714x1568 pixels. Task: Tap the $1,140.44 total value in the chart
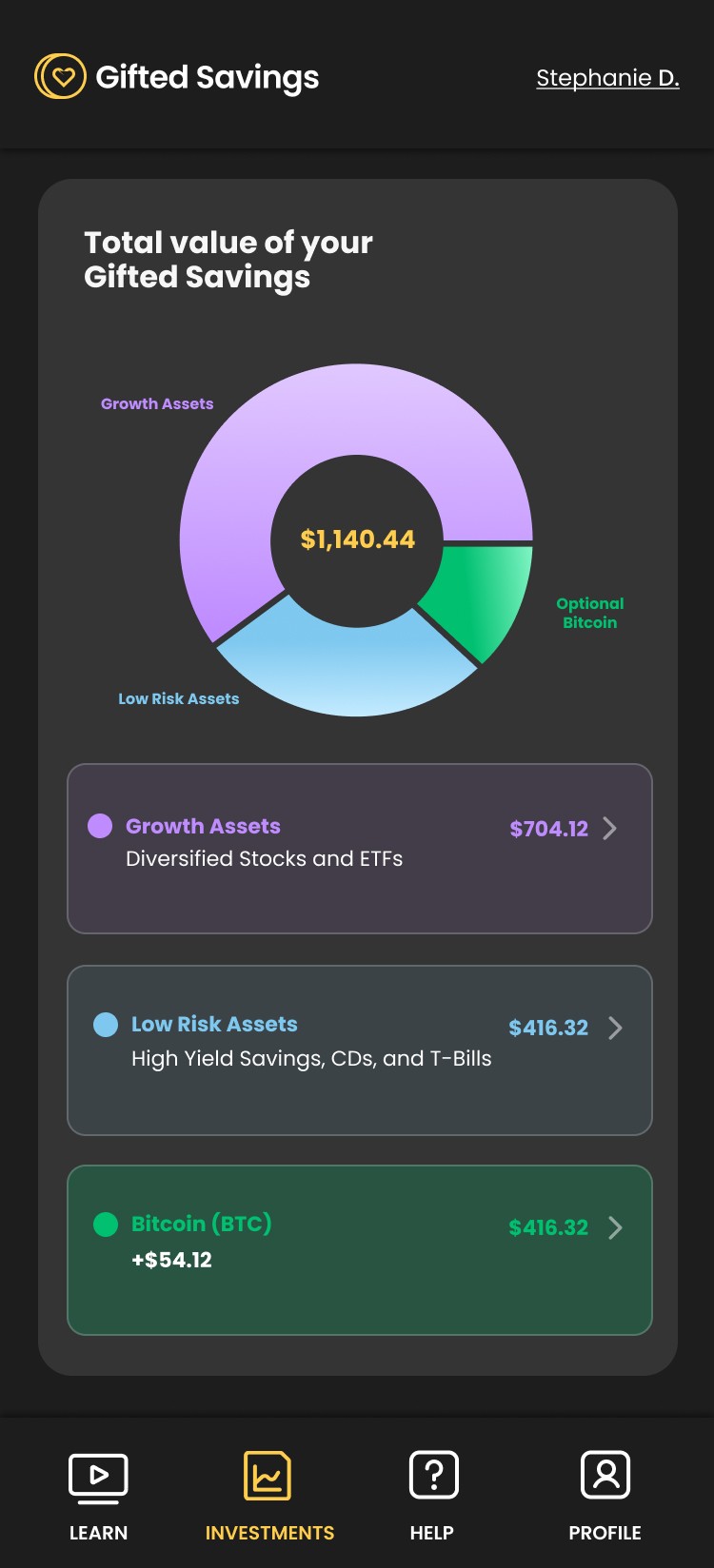click(357, 539)
